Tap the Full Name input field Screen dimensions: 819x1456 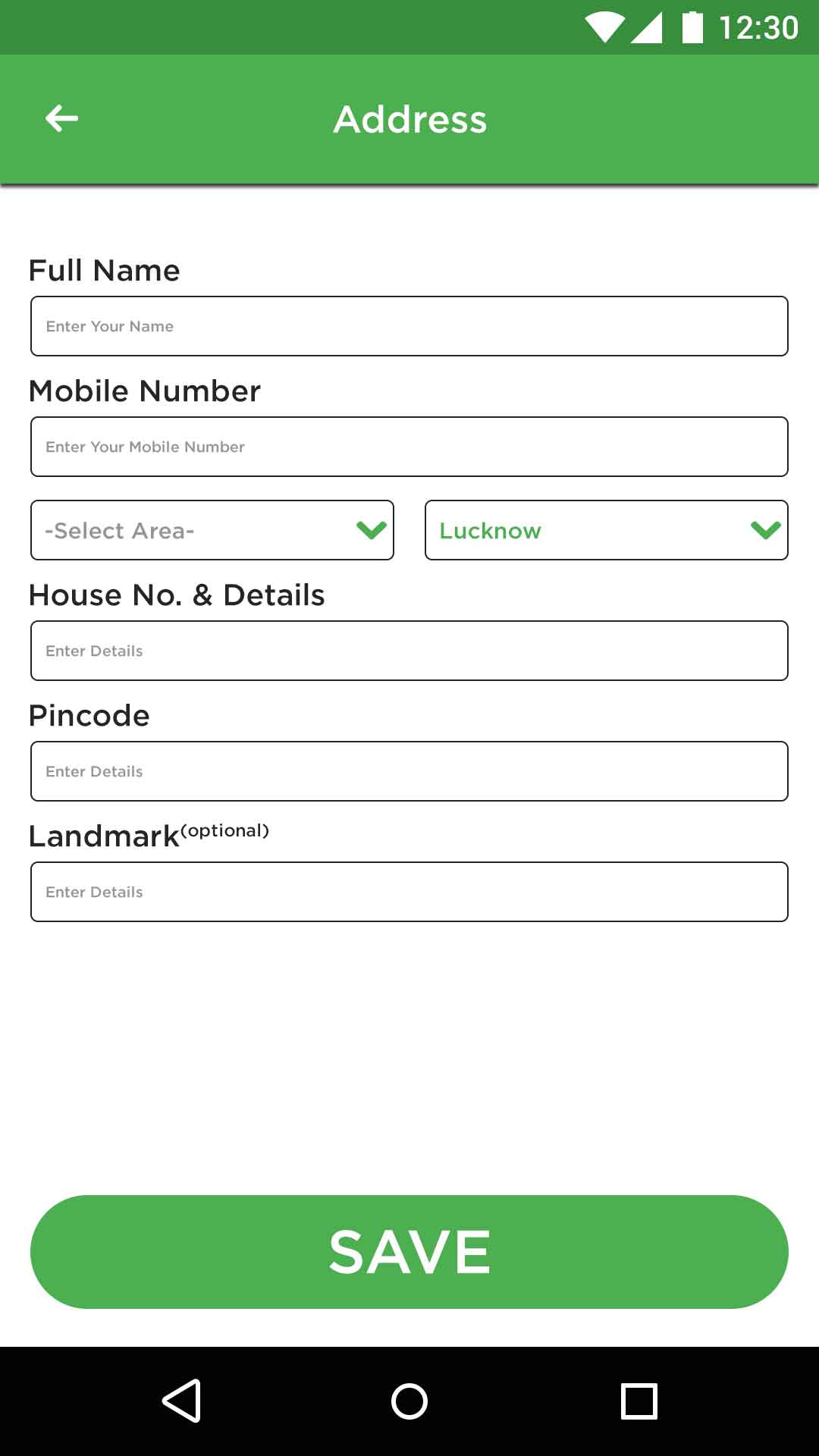point(409,326)
